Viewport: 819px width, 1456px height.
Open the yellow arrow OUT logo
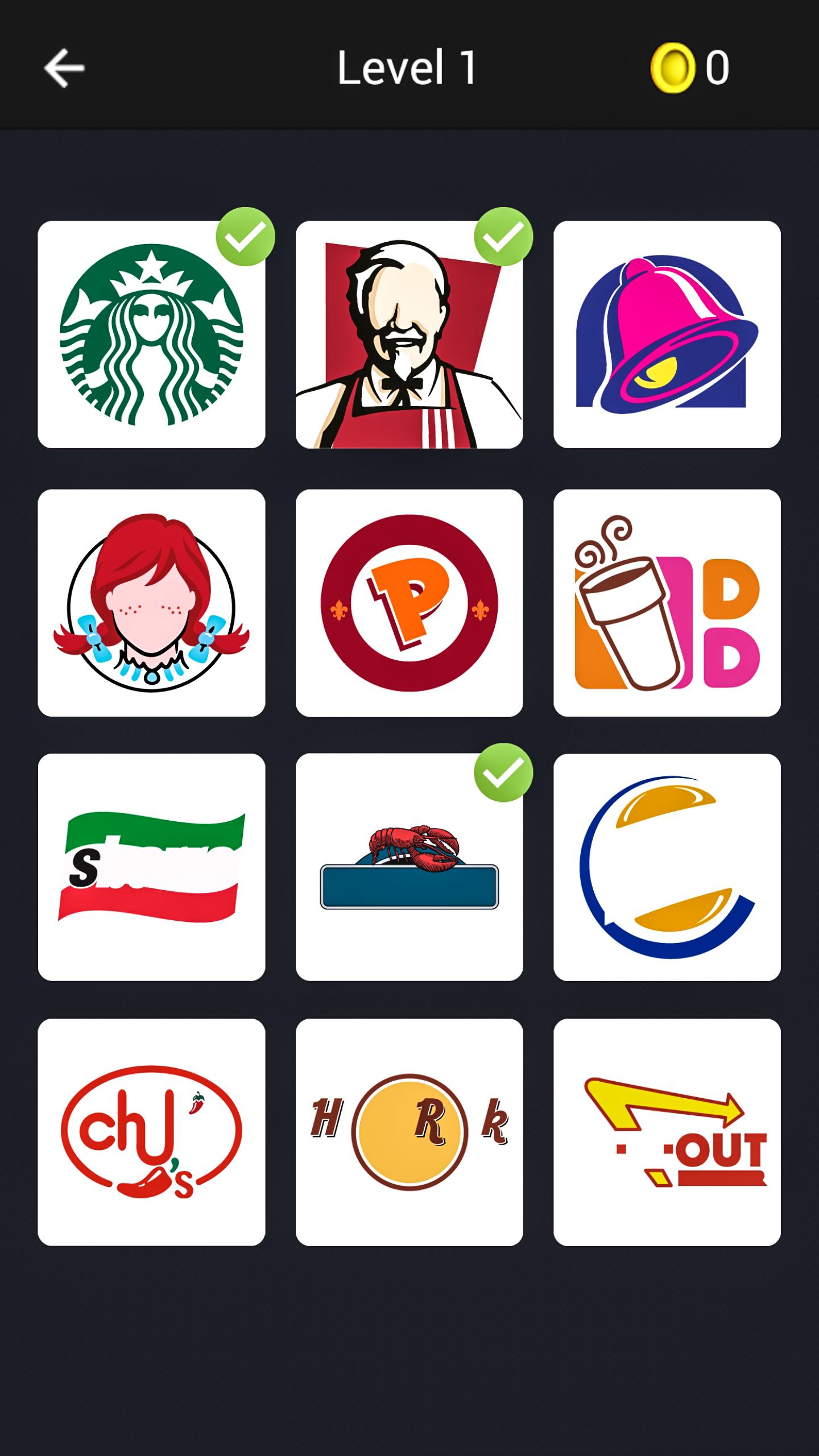pyautogui.click(x=667, y=1132)
